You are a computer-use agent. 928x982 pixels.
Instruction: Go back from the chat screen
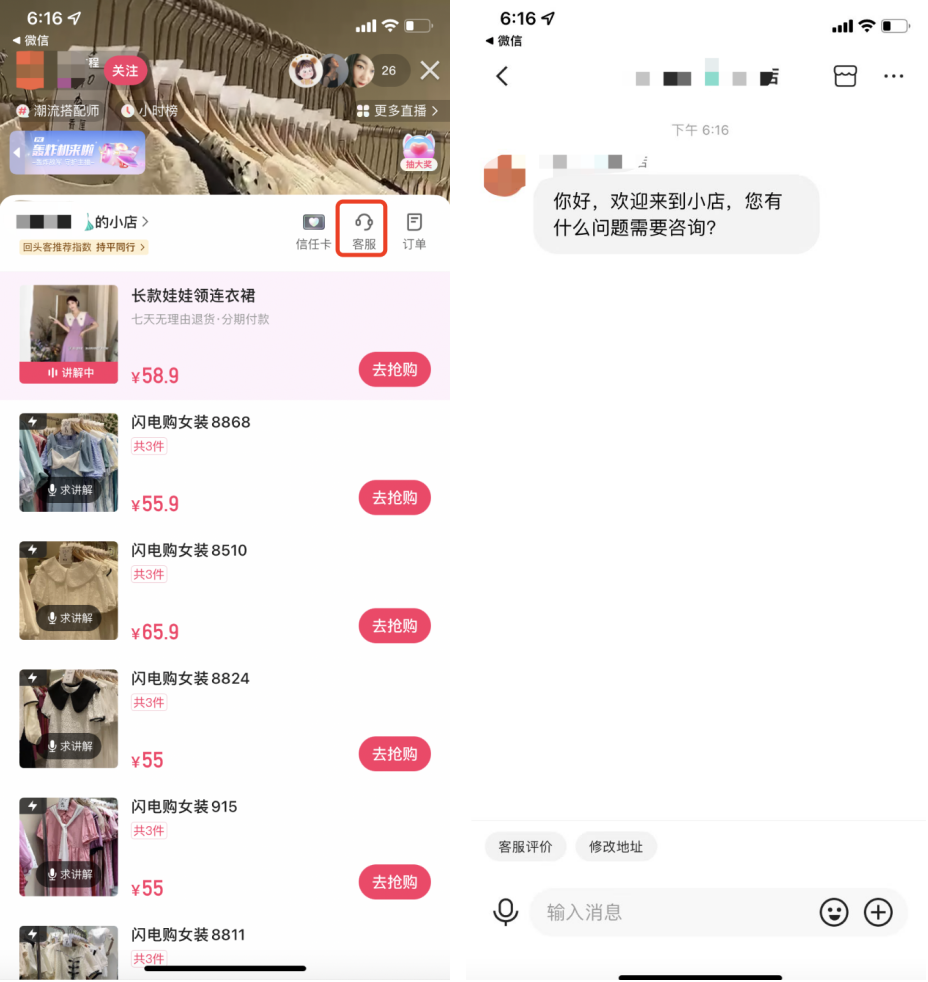pos(502,76)
